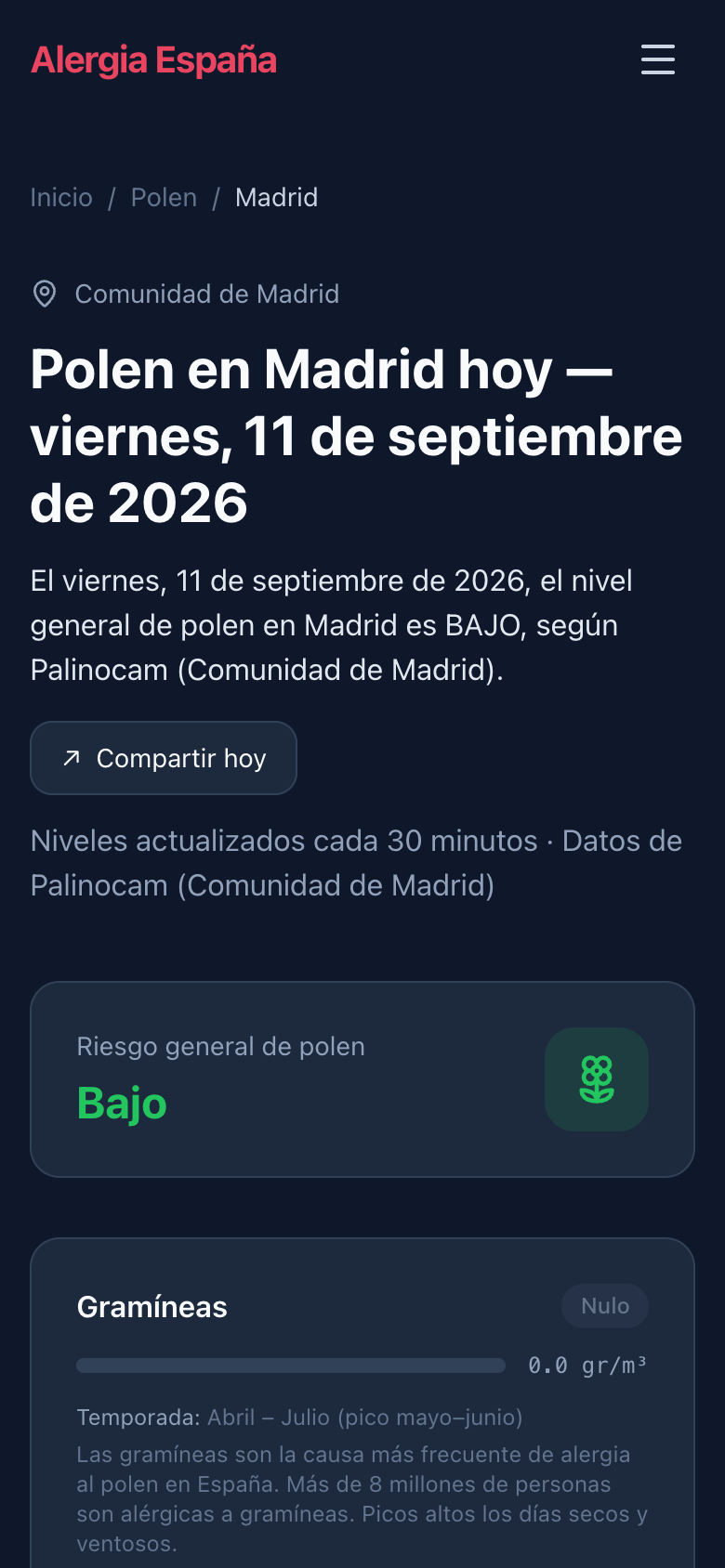Open the hamburger navigation menu
Viewport: 725px width, 1568px height.
[x=658, y=59]
